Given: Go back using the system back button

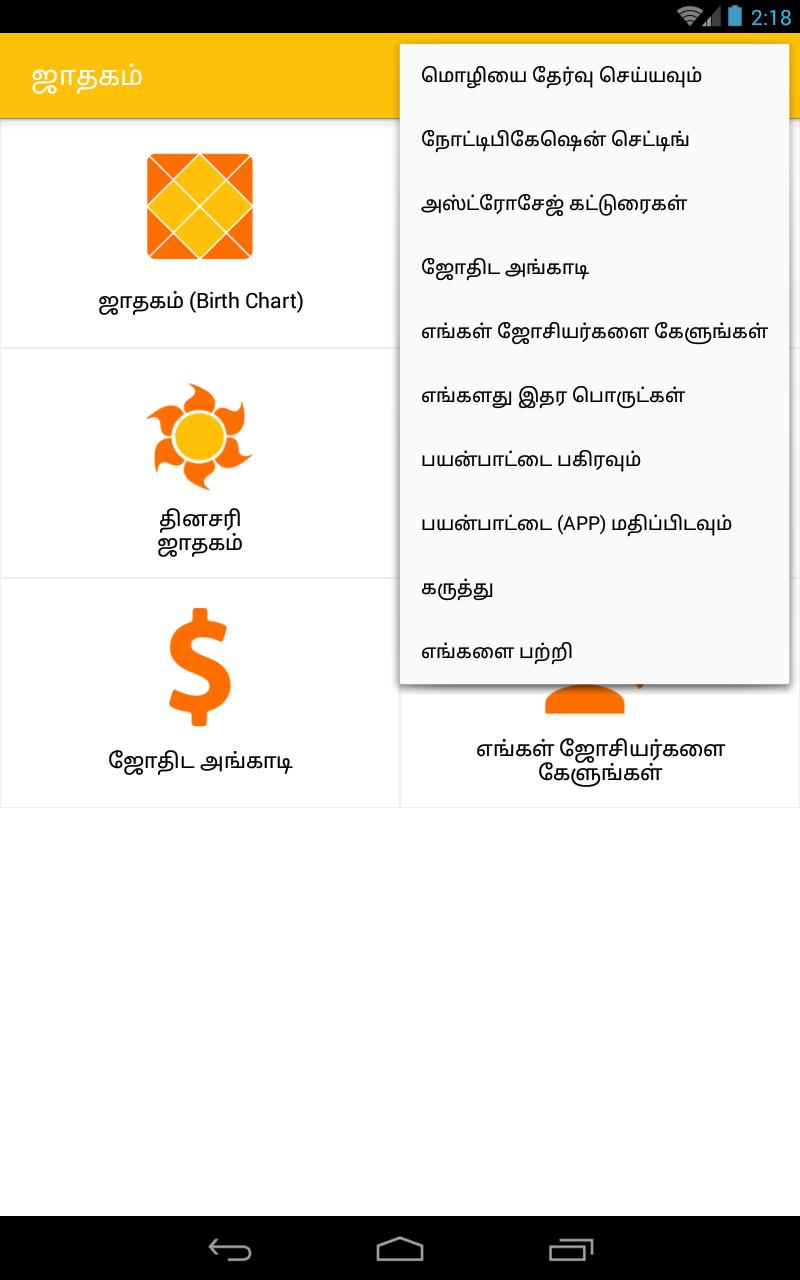Looking at the screenshot, I should click(229, 1249).
